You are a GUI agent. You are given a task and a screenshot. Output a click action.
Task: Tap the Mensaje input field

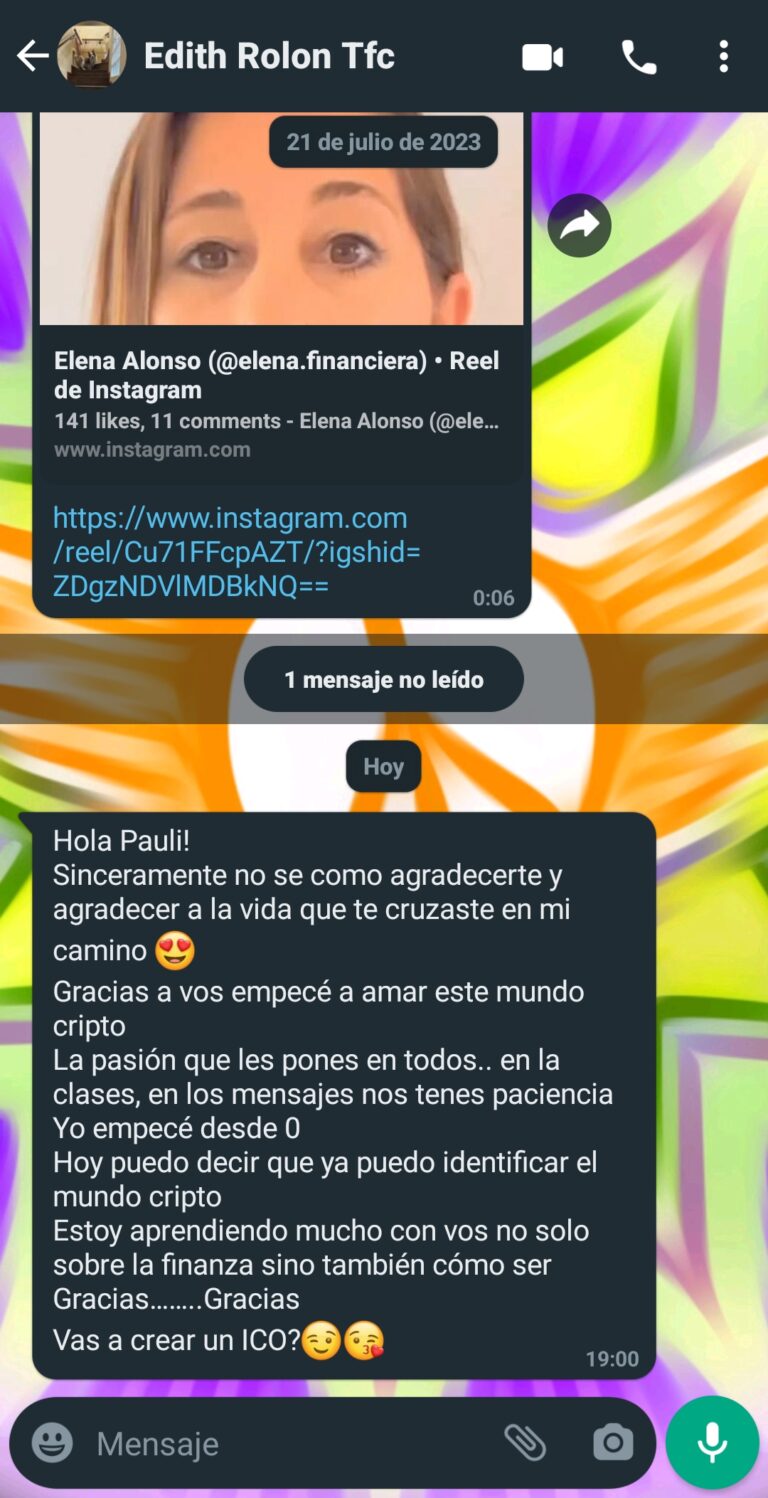coord(250,1443)
